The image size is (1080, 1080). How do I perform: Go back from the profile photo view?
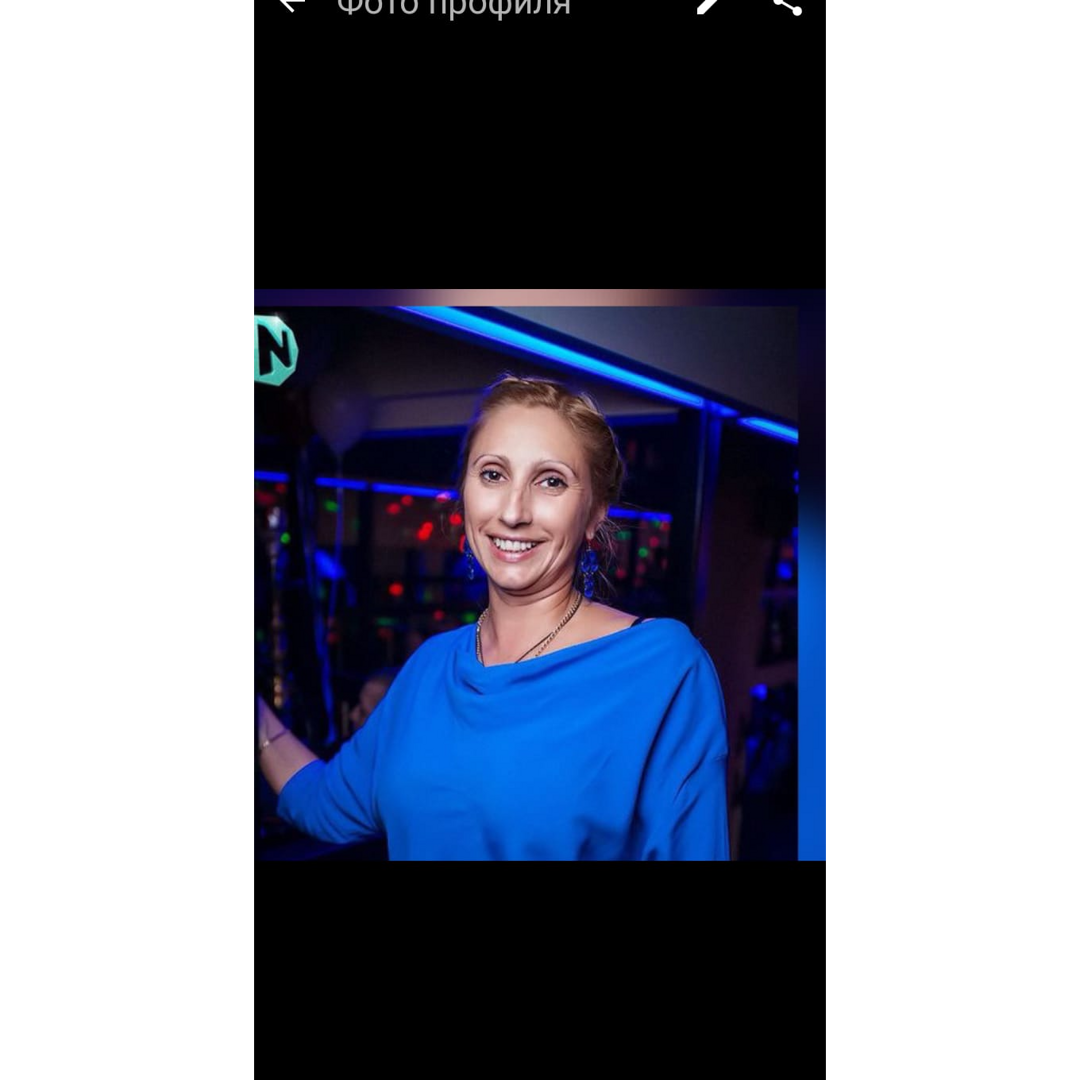coord(290,5)
